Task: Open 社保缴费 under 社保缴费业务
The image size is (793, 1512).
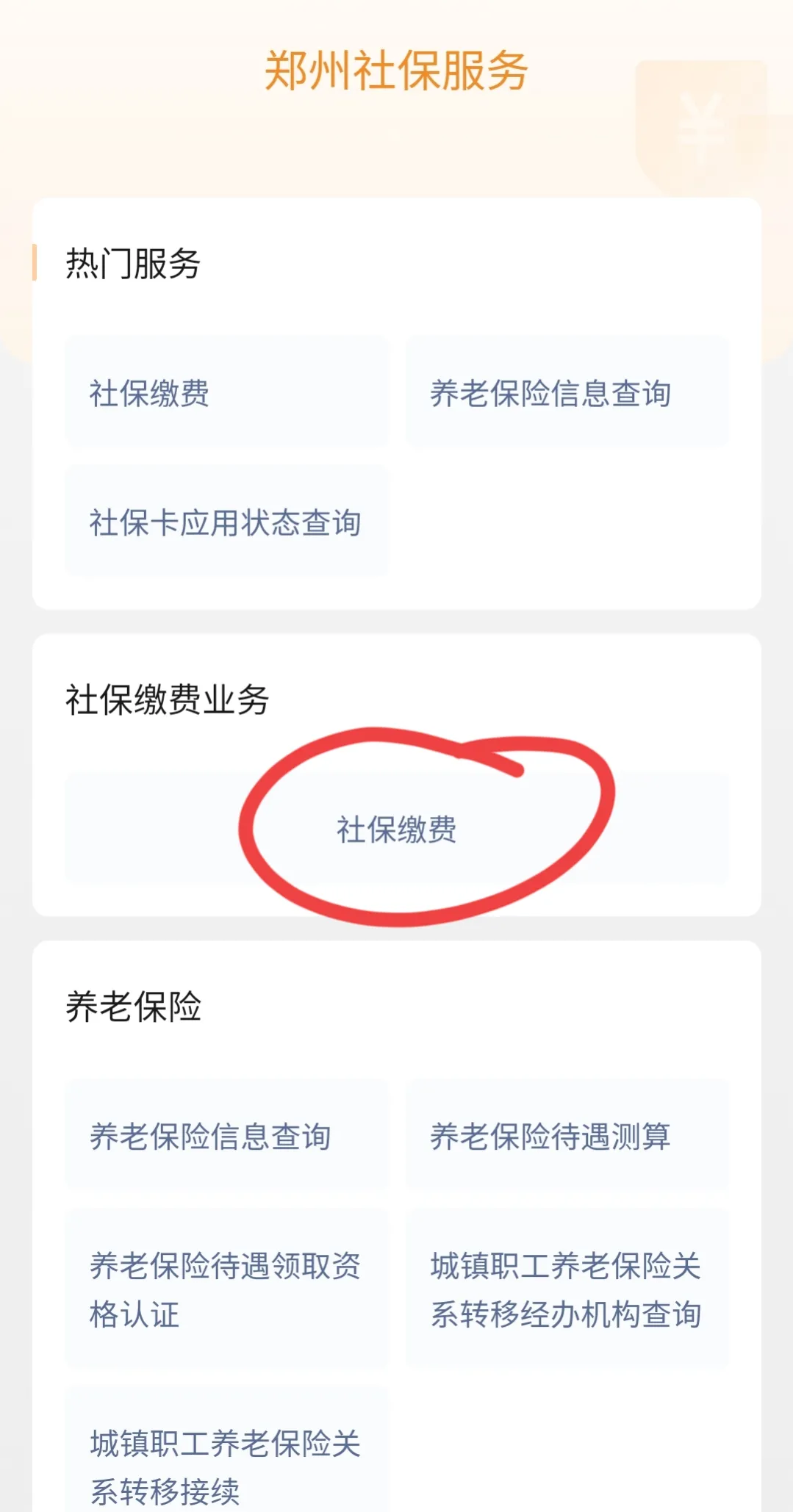Action: pyautogui.click(x=397, y=829)
